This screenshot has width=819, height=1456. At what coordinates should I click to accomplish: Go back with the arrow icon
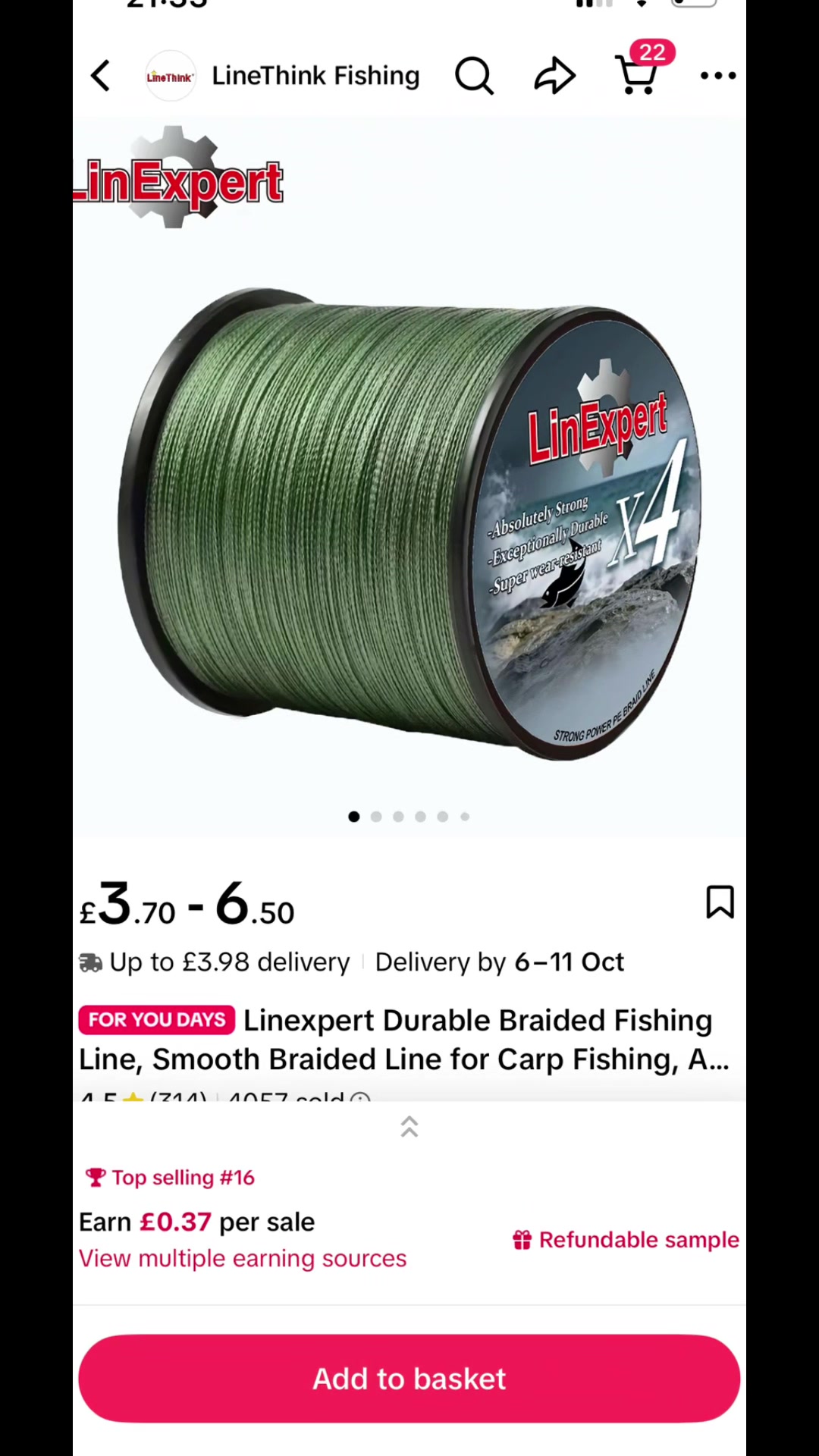point(100,76)
